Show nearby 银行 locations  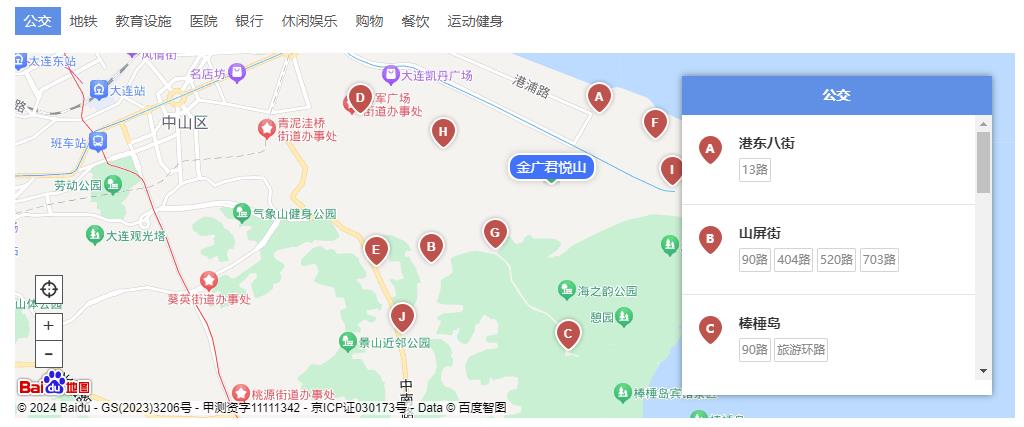tap(249, 21)
